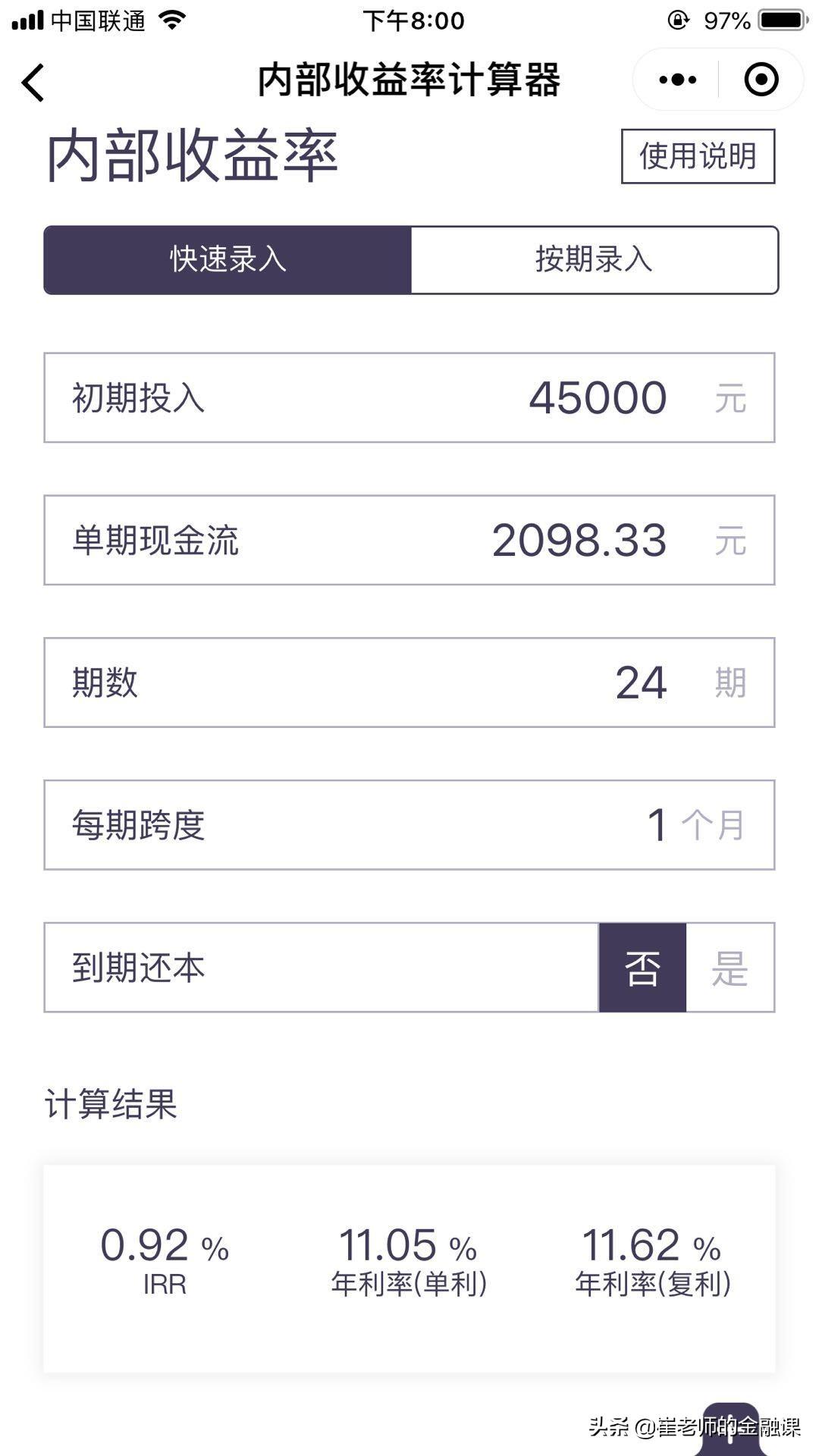Edit the 初期投入 amount field

tap(409, 397)
